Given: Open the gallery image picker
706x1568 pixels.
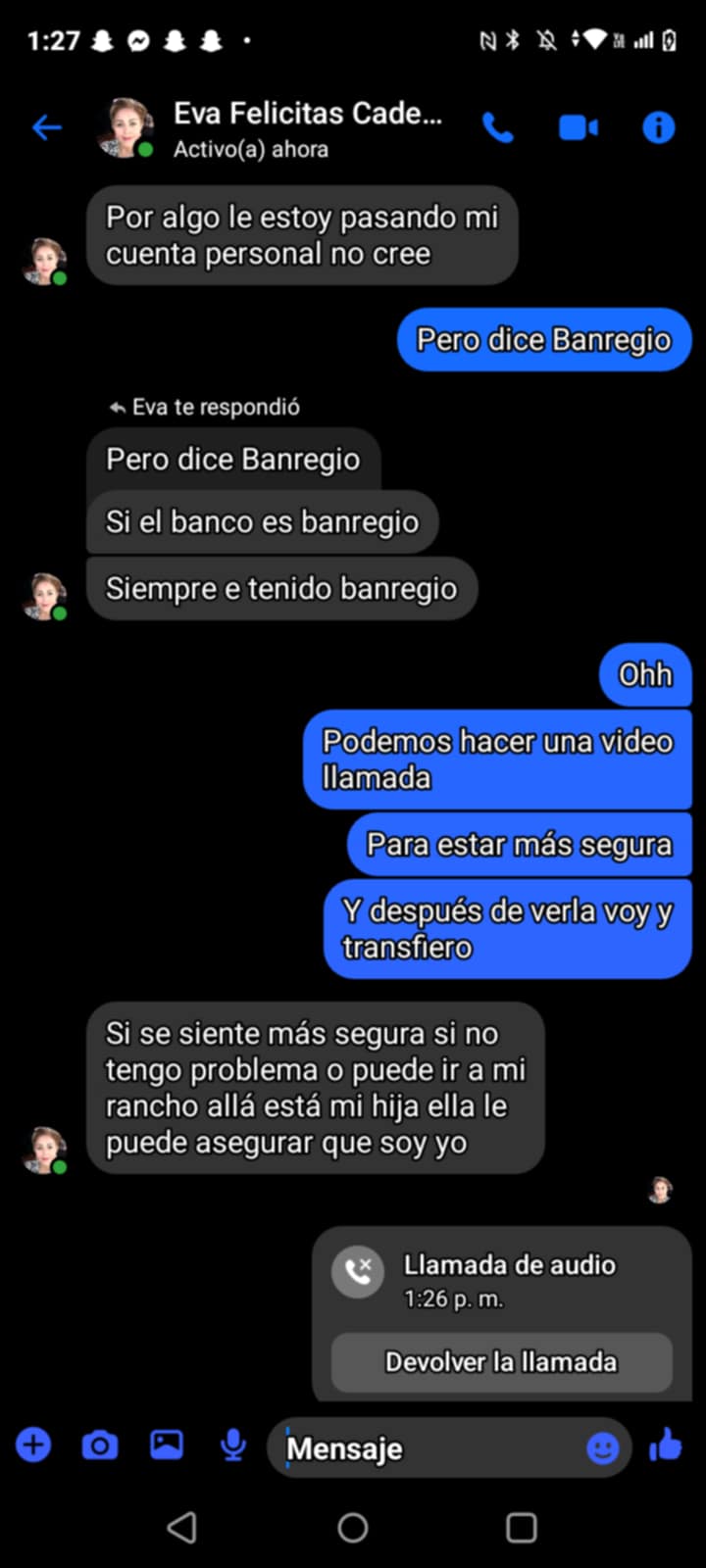Looking at the screenshot, I should click(x=167, y=1445).
